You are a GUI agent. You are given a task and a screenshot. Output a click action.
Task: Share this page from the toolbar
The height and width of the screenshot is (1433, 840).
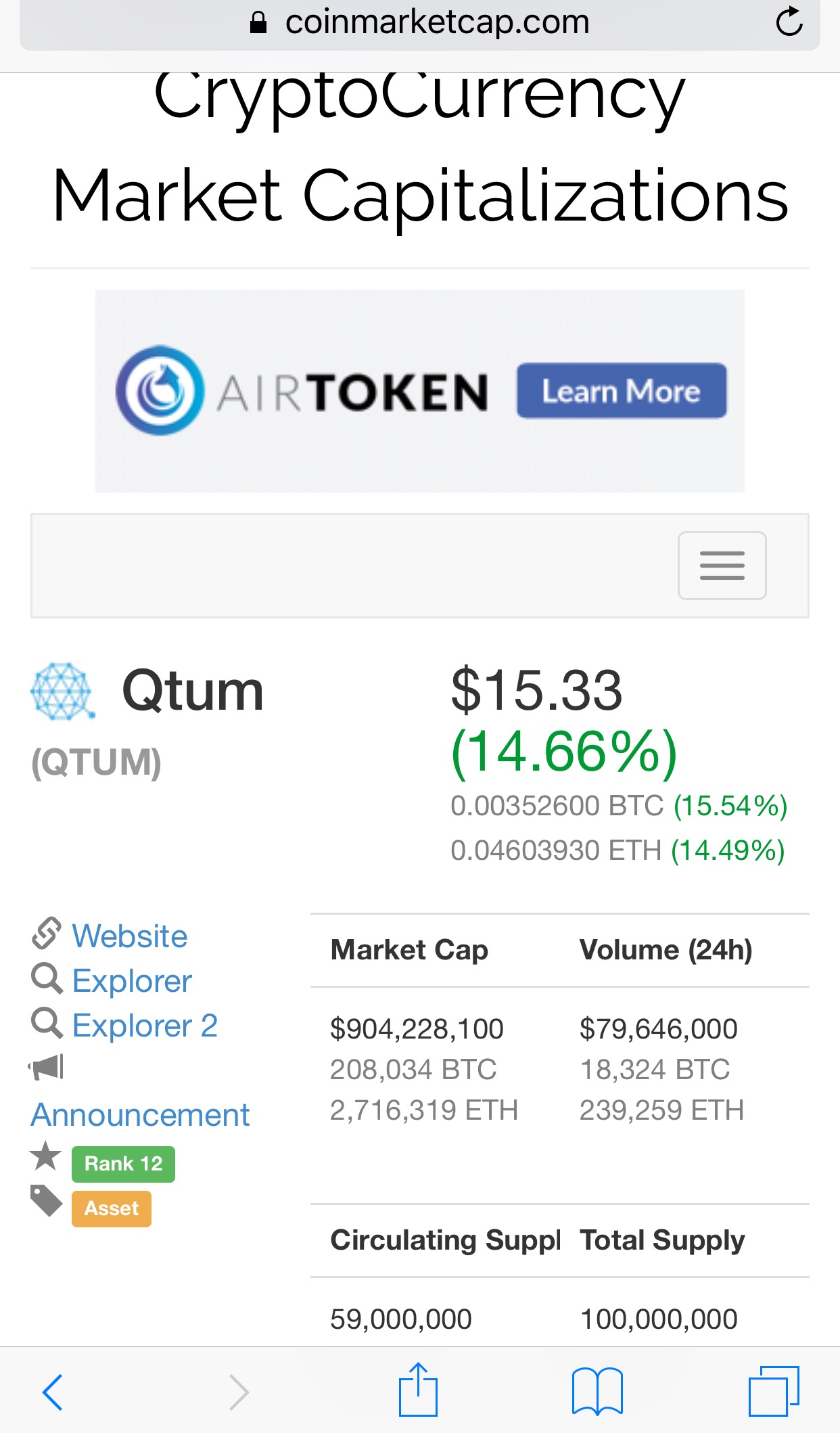pos(418,1390)
